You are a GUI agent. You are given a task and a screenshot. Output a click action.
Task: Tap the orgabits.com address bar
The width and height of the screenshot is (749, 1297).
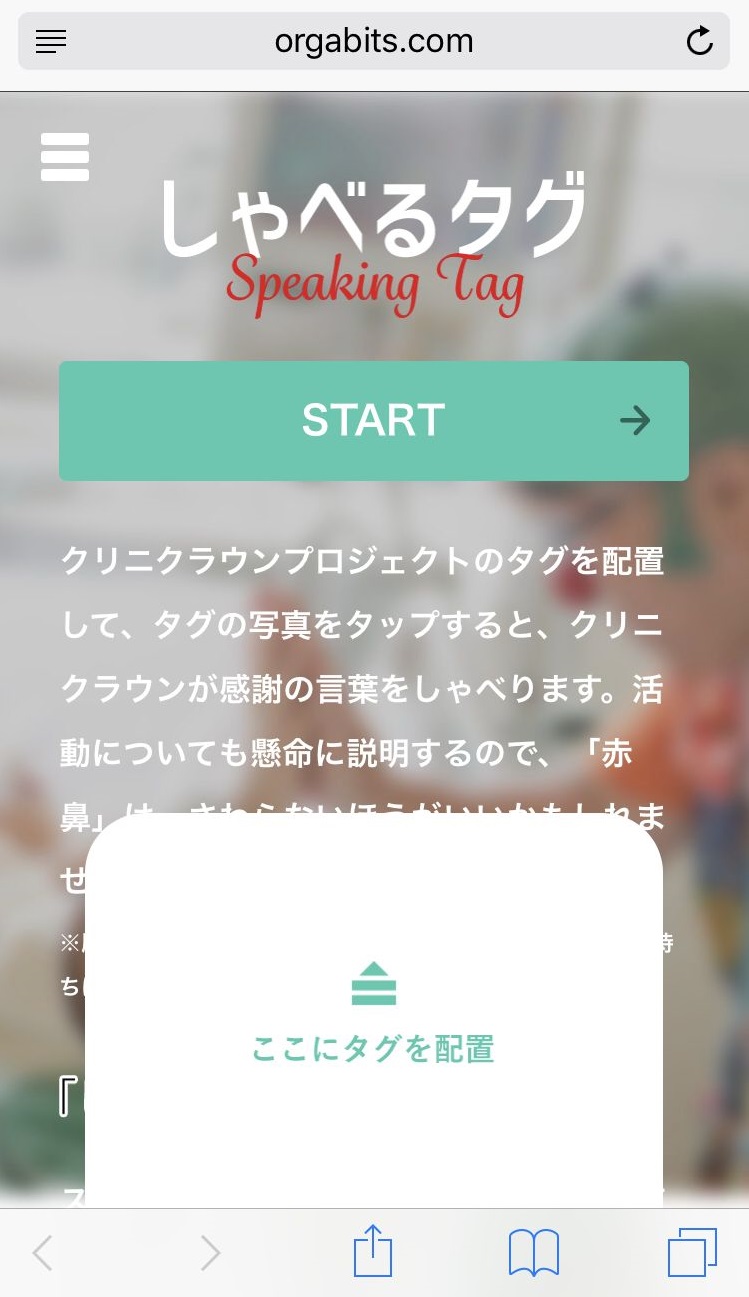(x=374, y=41)
